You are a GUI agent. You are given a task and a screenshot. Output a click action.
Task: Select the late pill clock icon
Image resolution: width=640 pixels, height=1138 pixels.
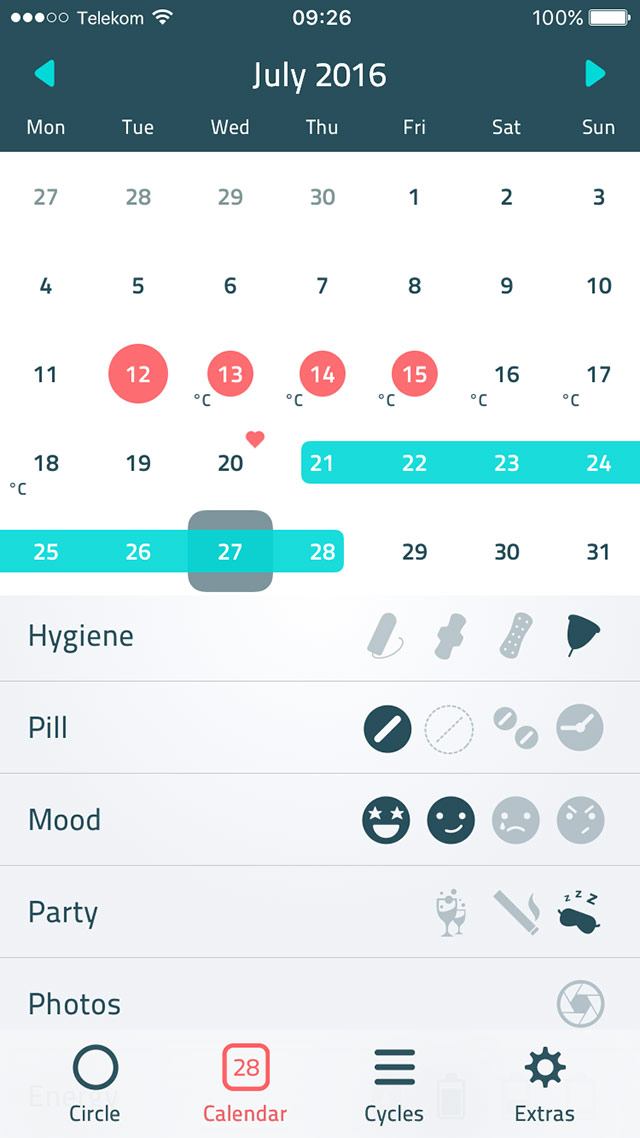[580, 728]
